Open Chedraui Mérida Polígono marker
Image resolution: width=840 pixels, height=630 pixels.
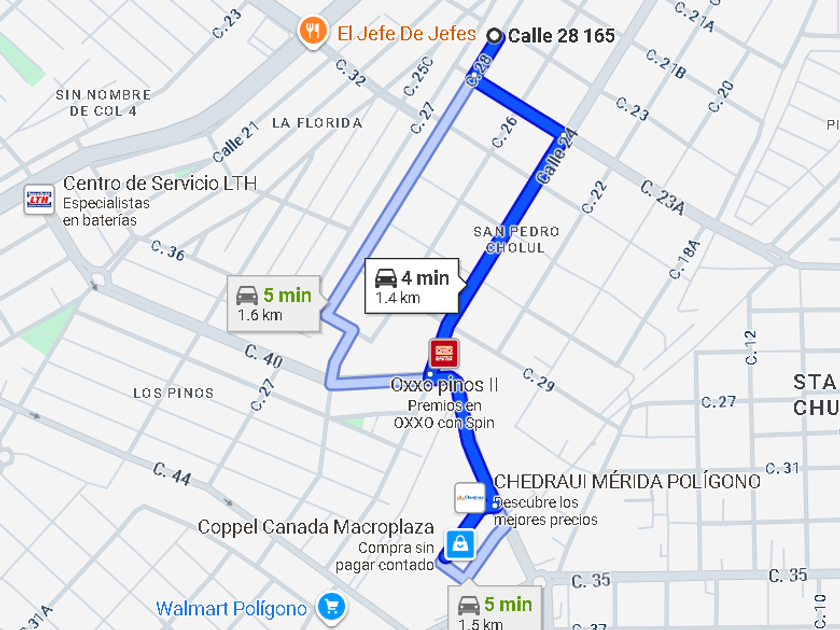(469, 497)
